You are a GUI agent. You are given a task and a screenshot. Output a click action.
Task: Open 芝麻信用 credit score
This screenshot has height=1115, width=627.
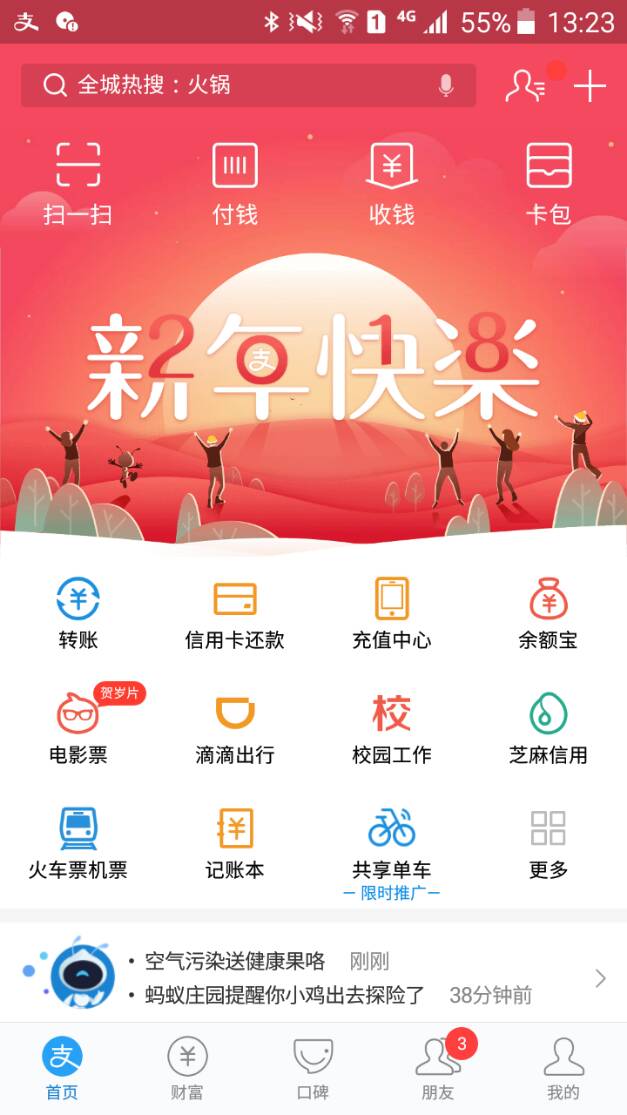pos(548,728)
